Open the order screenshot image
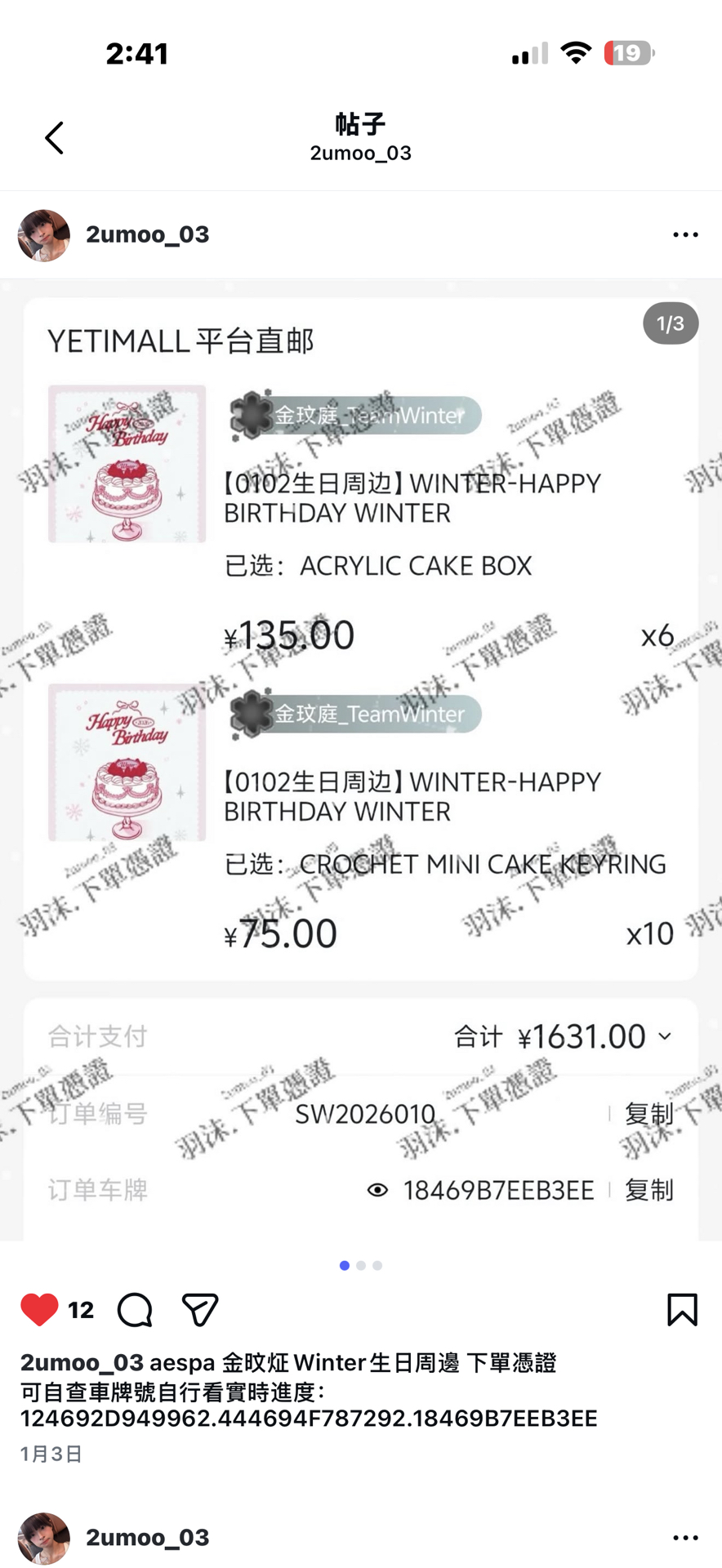 tap(361, 759)
